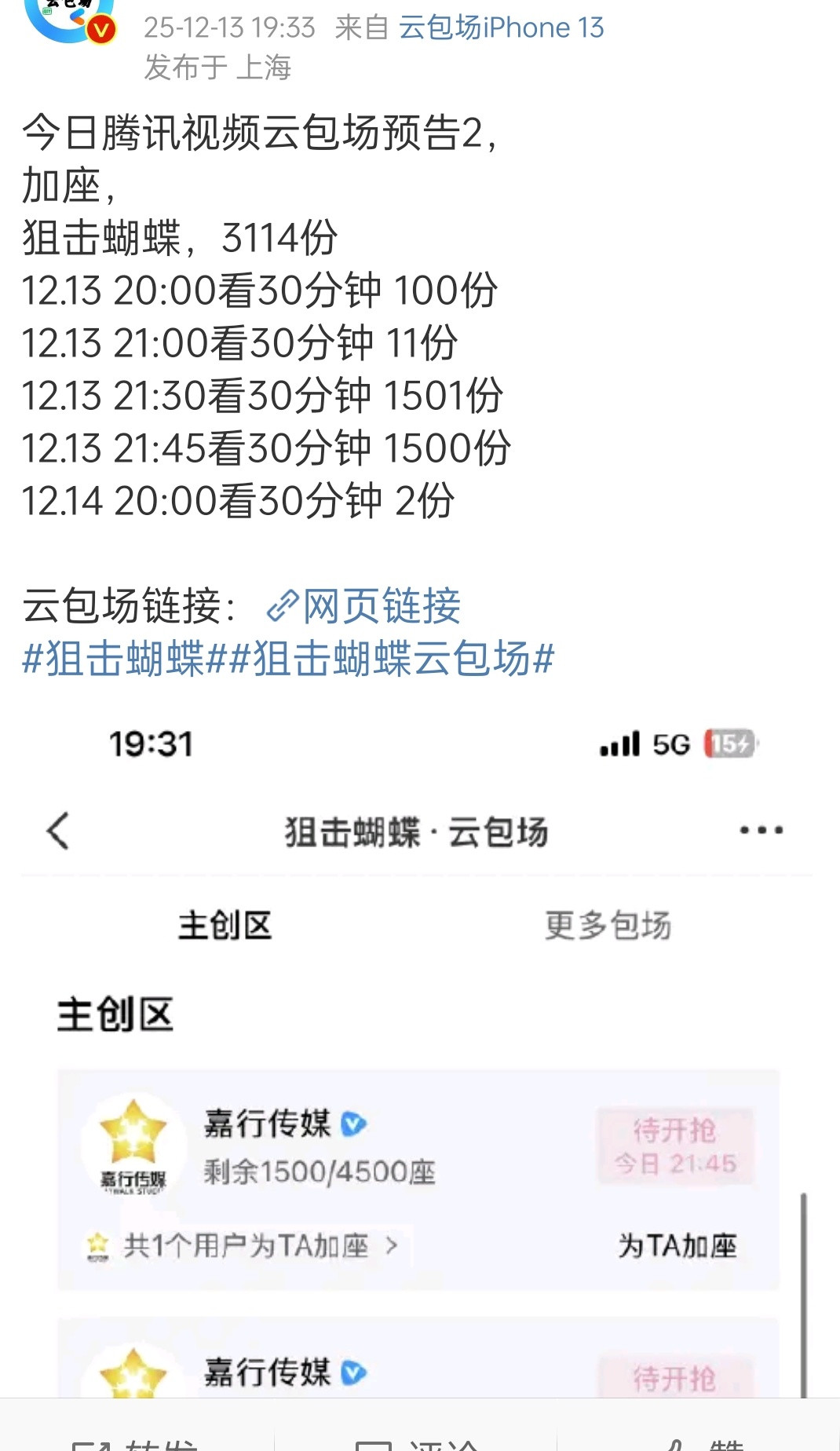Switch to the 更多包场 tab
The width and height of the screenshot is (840, 1451).
tap(607, 927)
